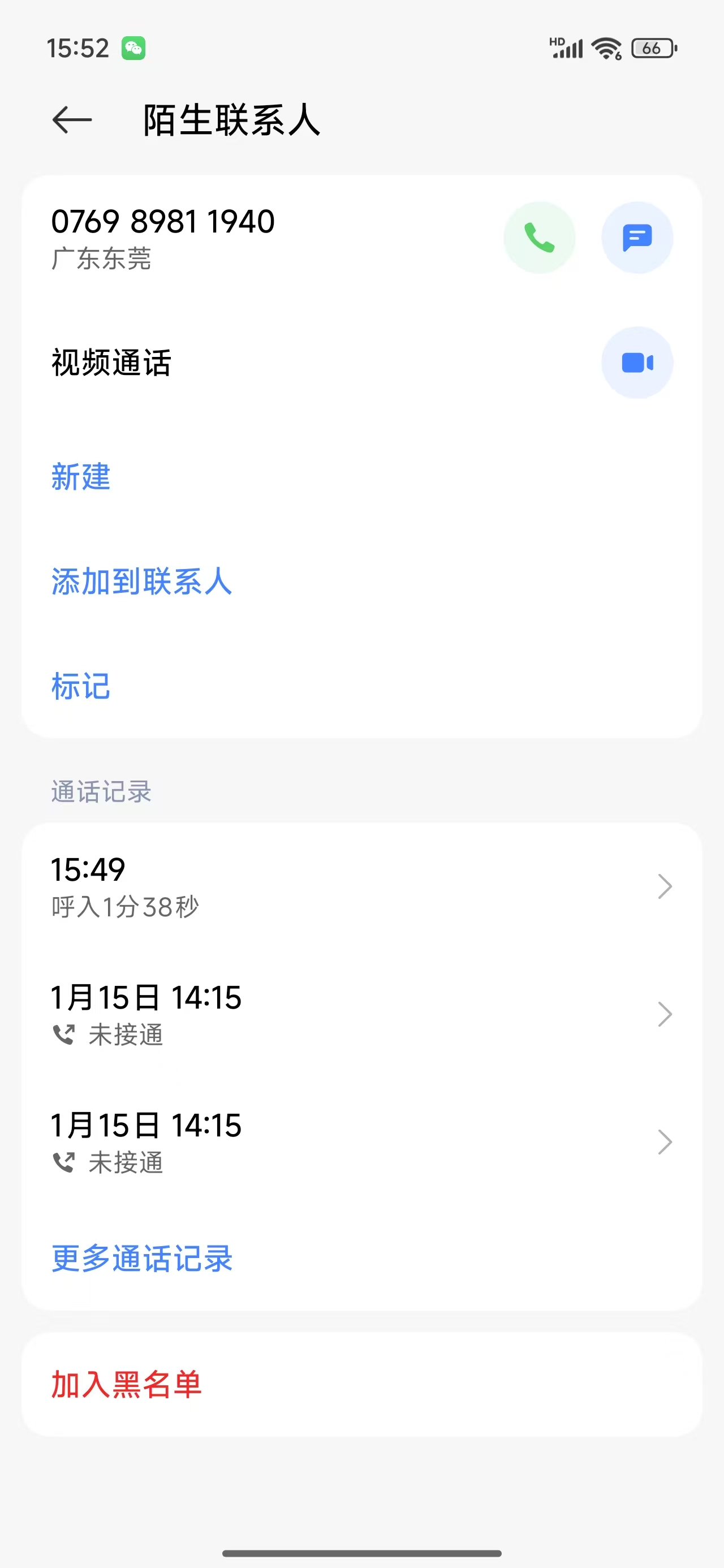This screenshot has width=724, height=1568.
Task: Tap 标记 to mark this number
Action: tap(81, 687)
